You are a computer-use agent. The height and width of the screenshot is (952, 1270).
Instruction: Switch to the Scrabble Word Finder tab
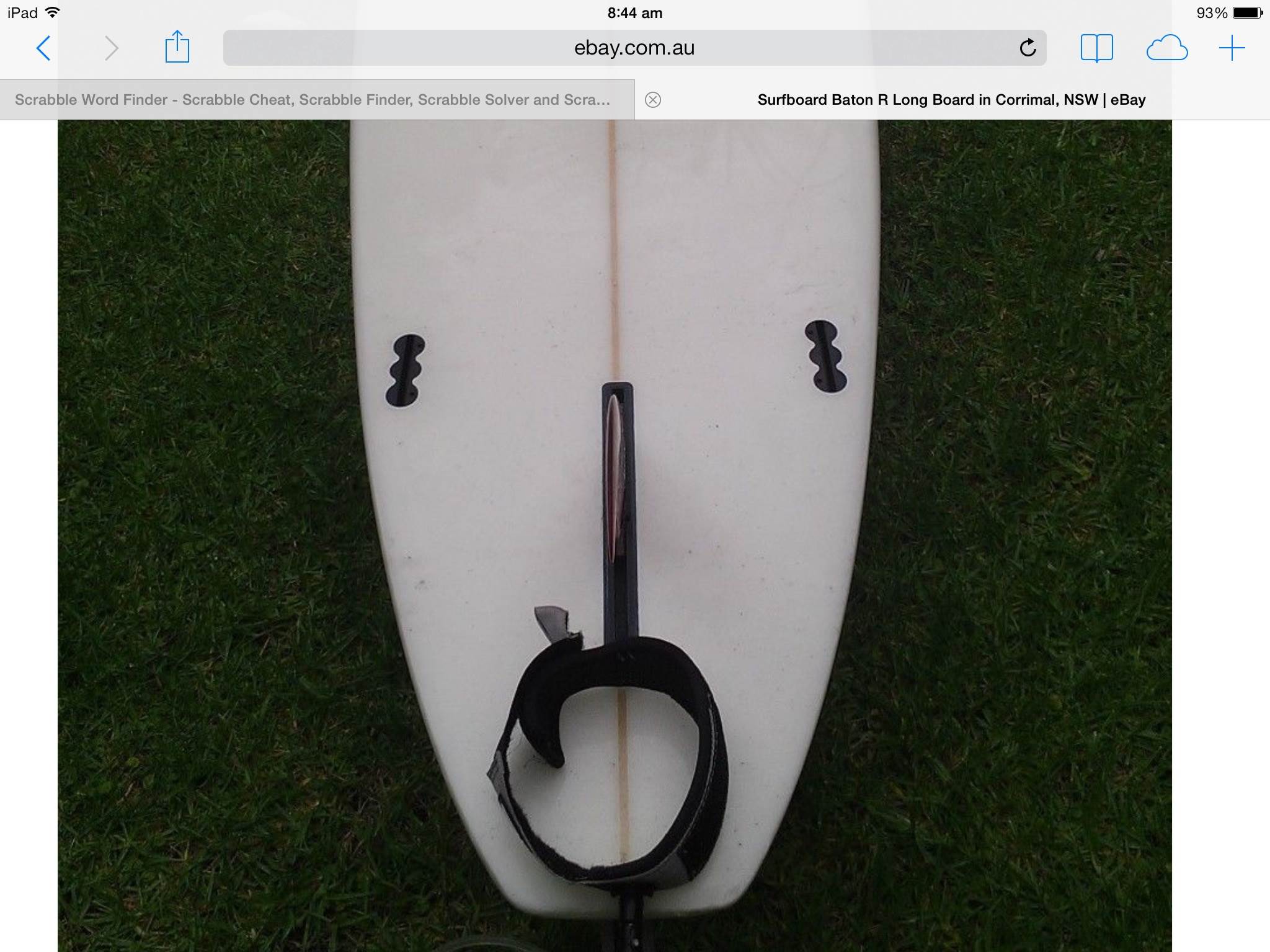(x=313, y=100)
